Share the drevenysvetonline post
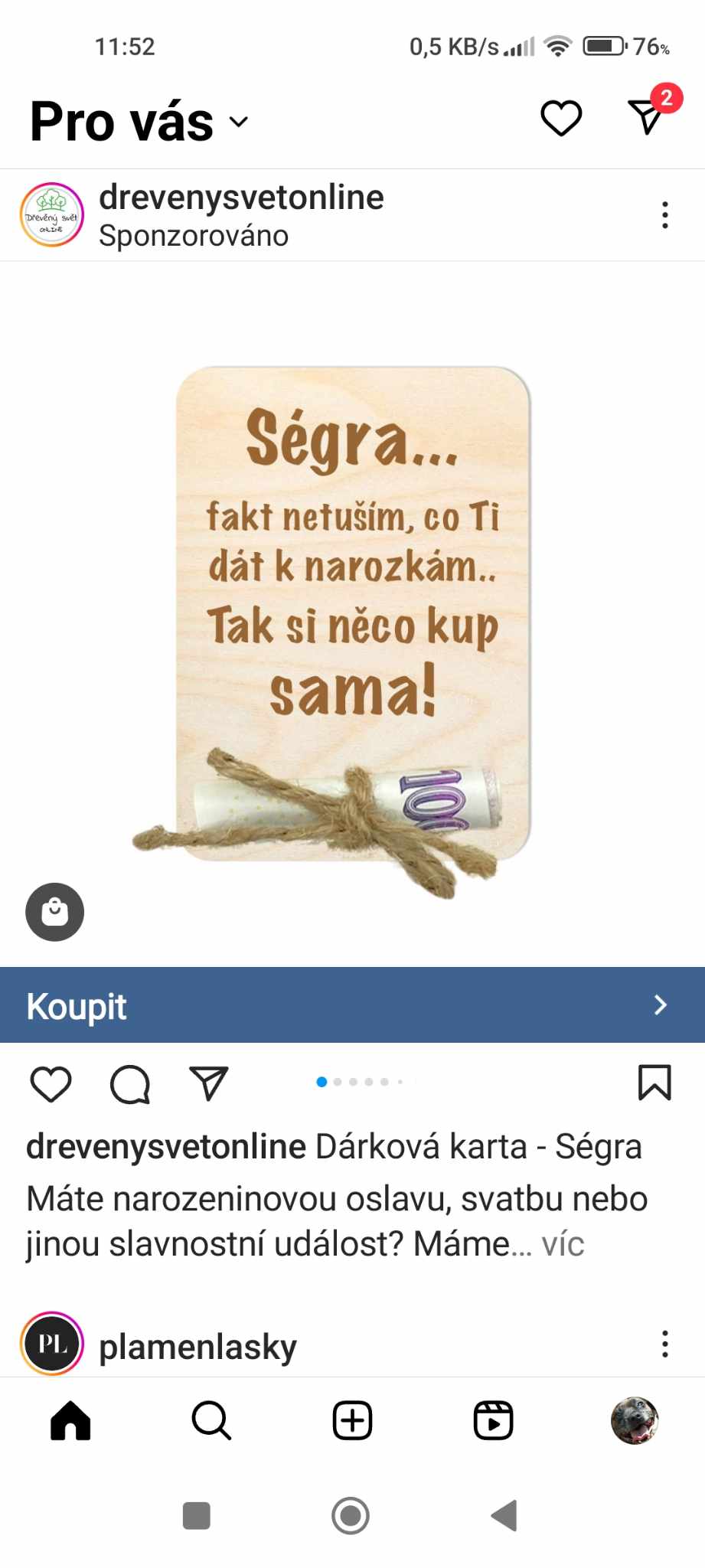Viewport: 705px width, 1568px height. click(209, 1083)
